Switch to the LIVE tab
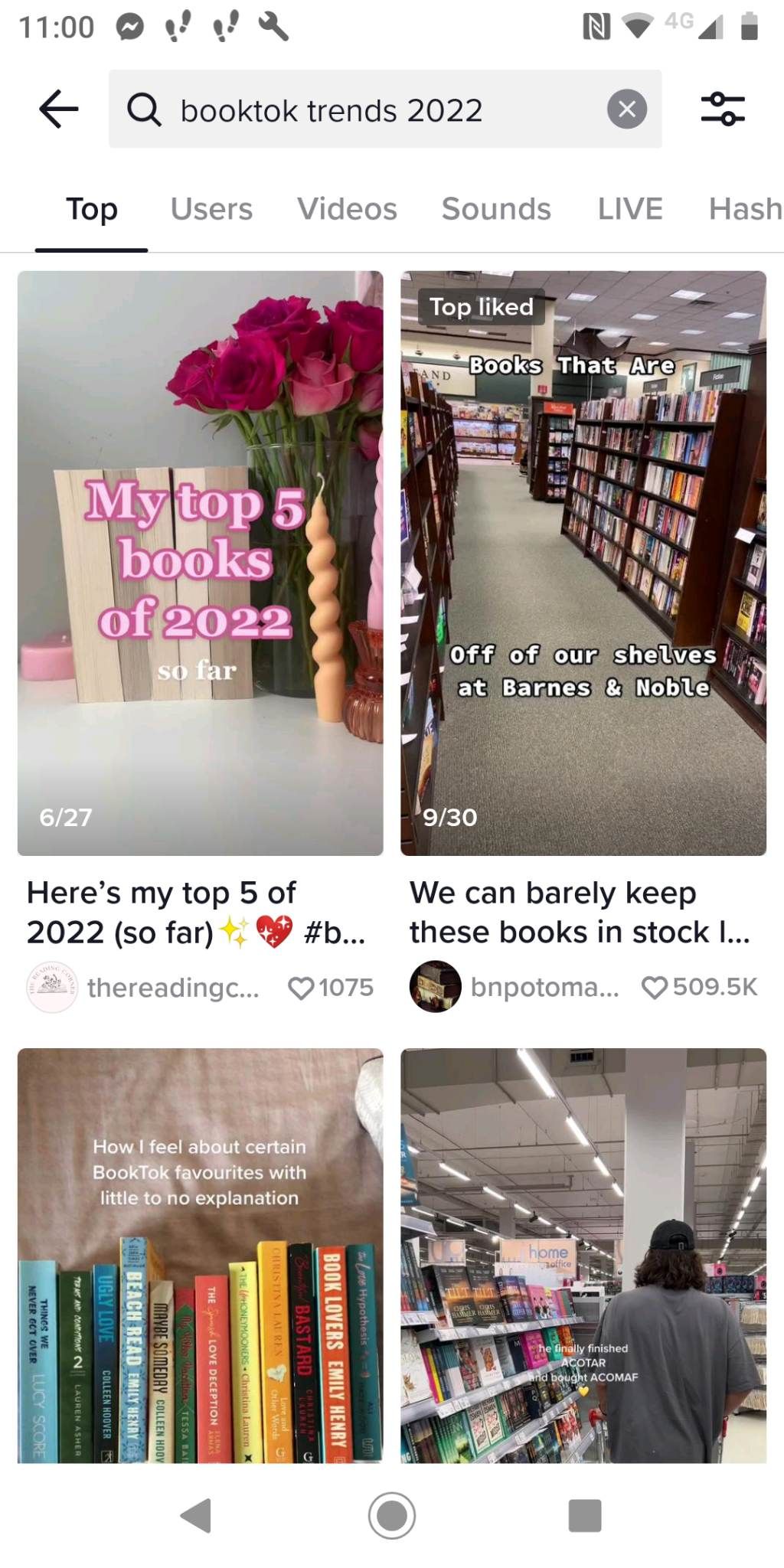The image size is (784, 1568). (630, 209)
